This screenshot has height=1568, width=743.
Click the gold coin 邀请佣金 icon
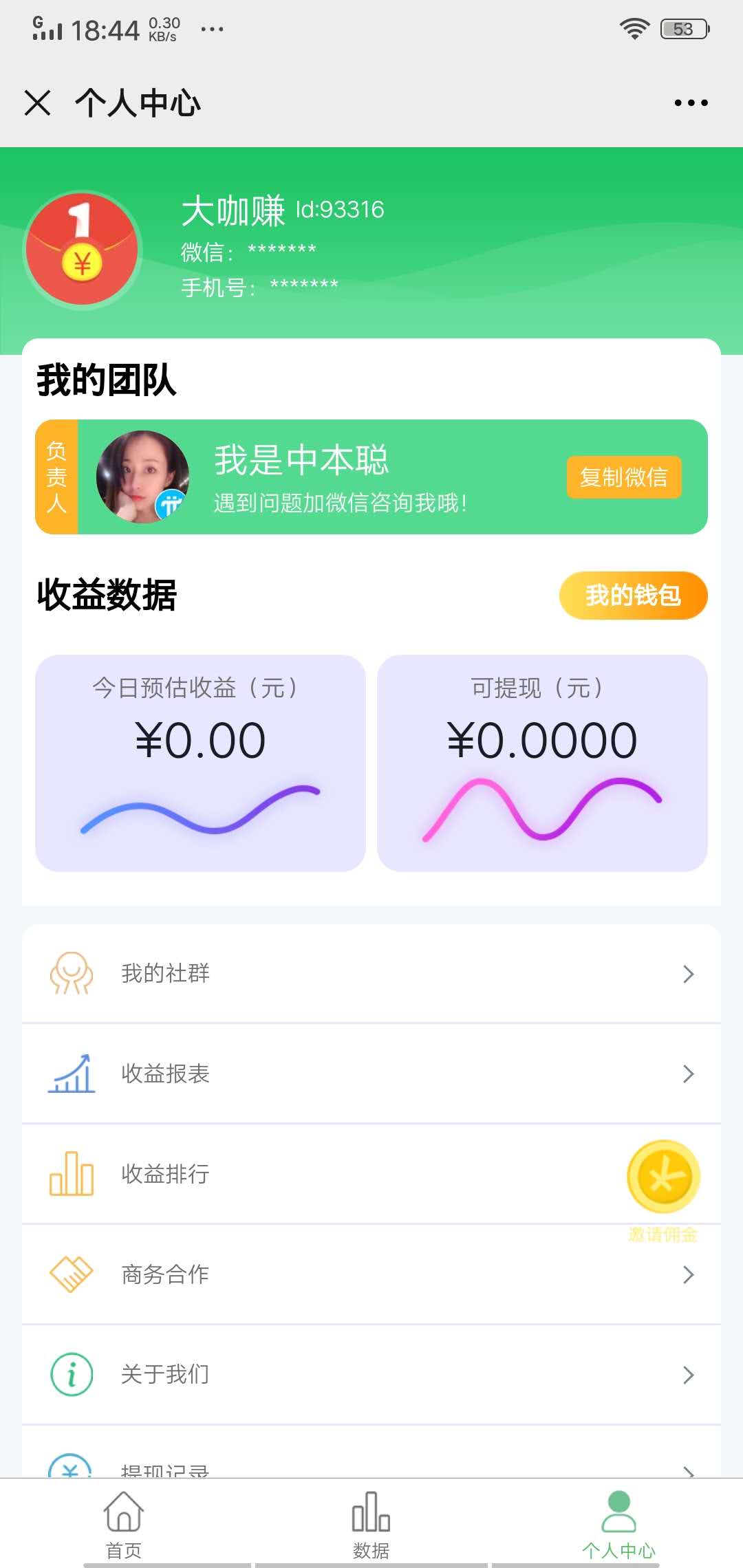tap(662, 1176)
